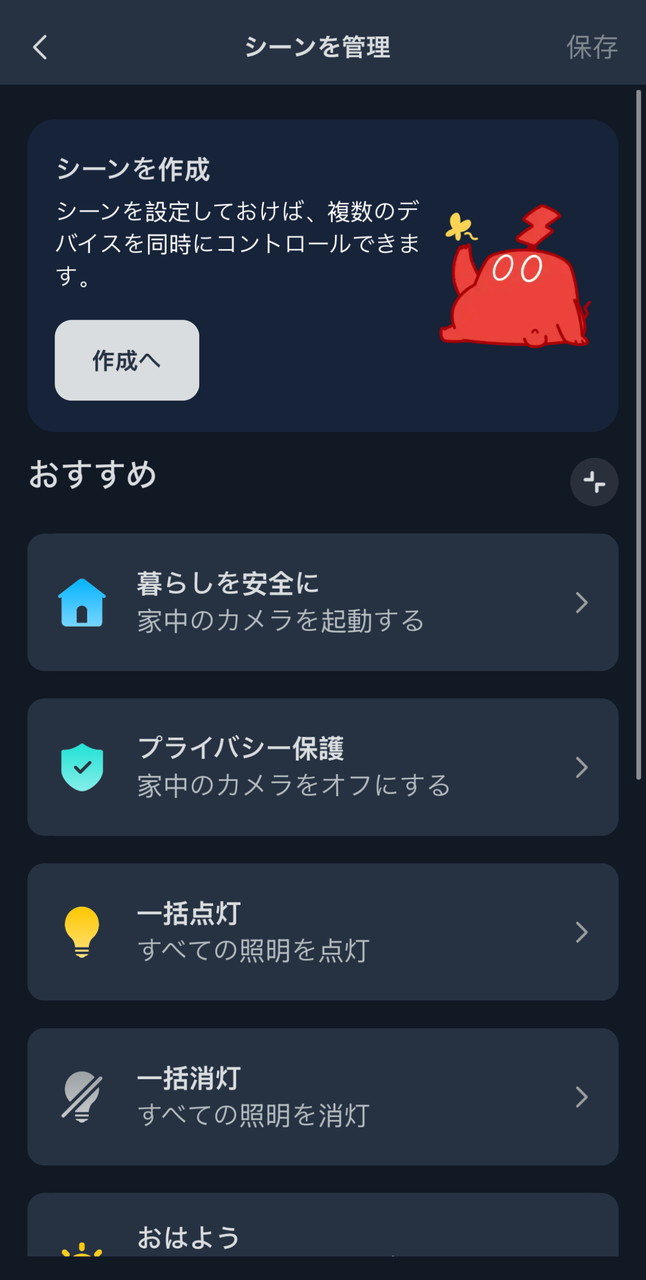This screenshot has width=646, height=1280.
Task: Open the 一括点灯 scene
Action: pyautogui.click(x=322, y=932)
